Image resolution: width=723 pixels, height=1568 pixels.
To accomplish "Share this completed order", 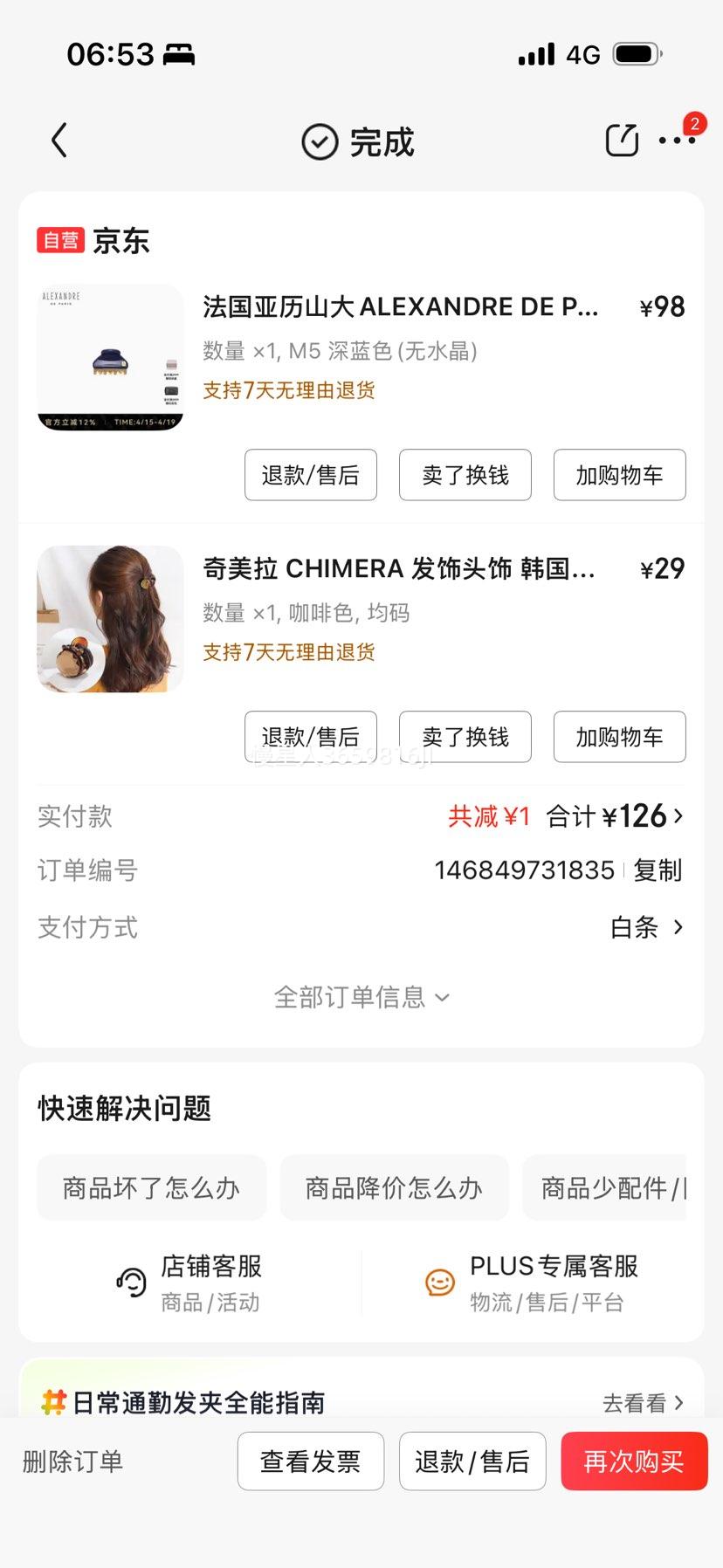I will [x=622, y=141].
